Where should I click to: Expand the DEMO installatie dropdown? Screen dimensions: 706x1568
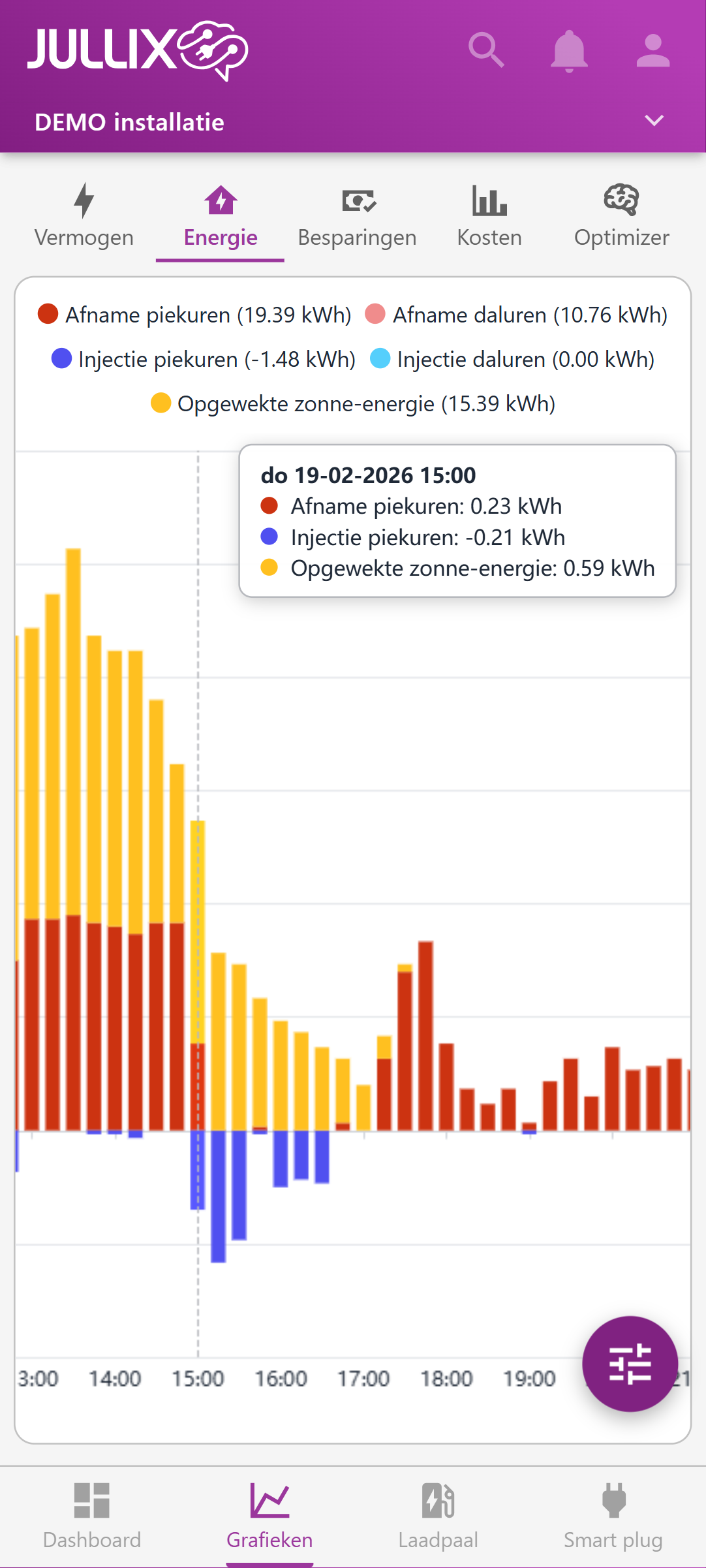pyautogui.click(x=654, y=121)
